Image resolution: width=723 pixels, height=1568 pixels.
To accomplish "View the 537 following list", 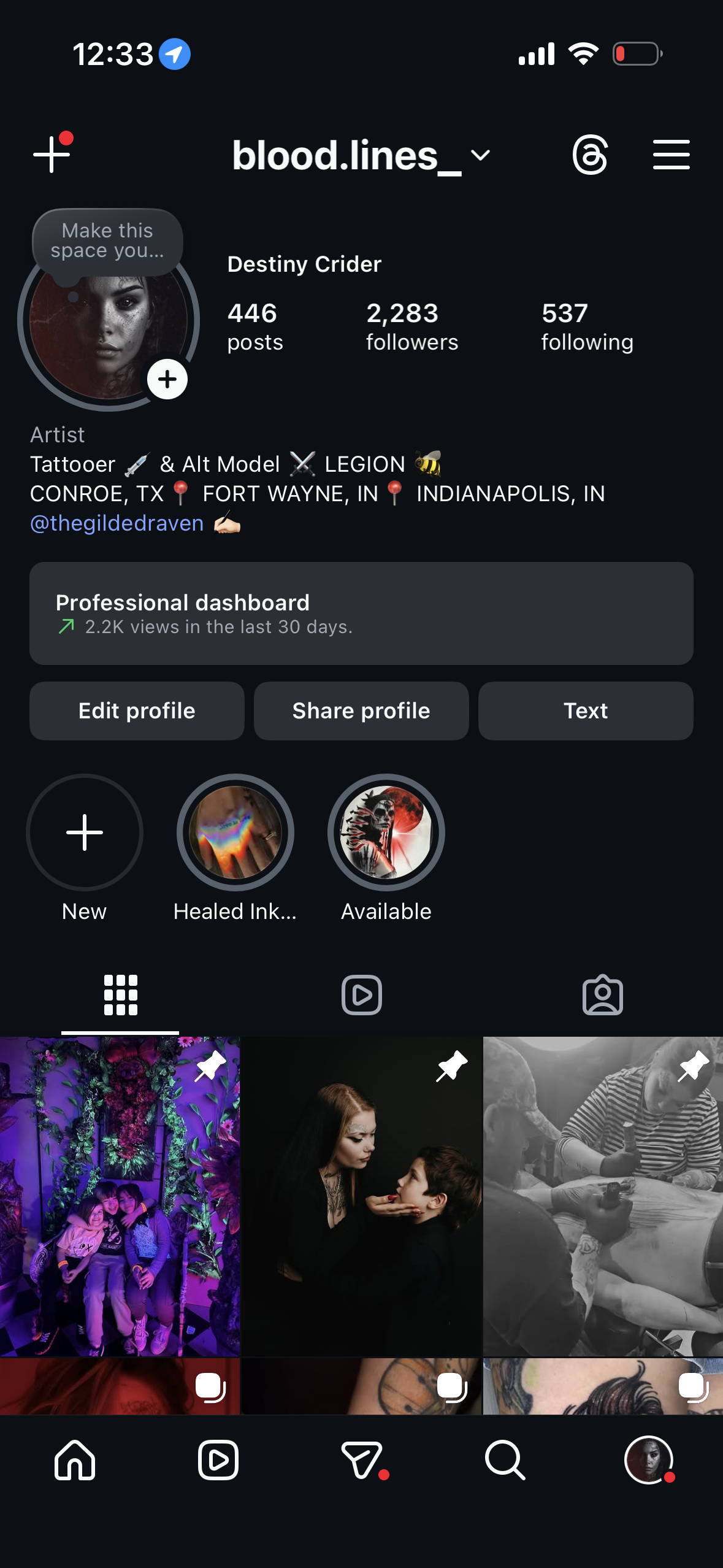I will (587, 326).
